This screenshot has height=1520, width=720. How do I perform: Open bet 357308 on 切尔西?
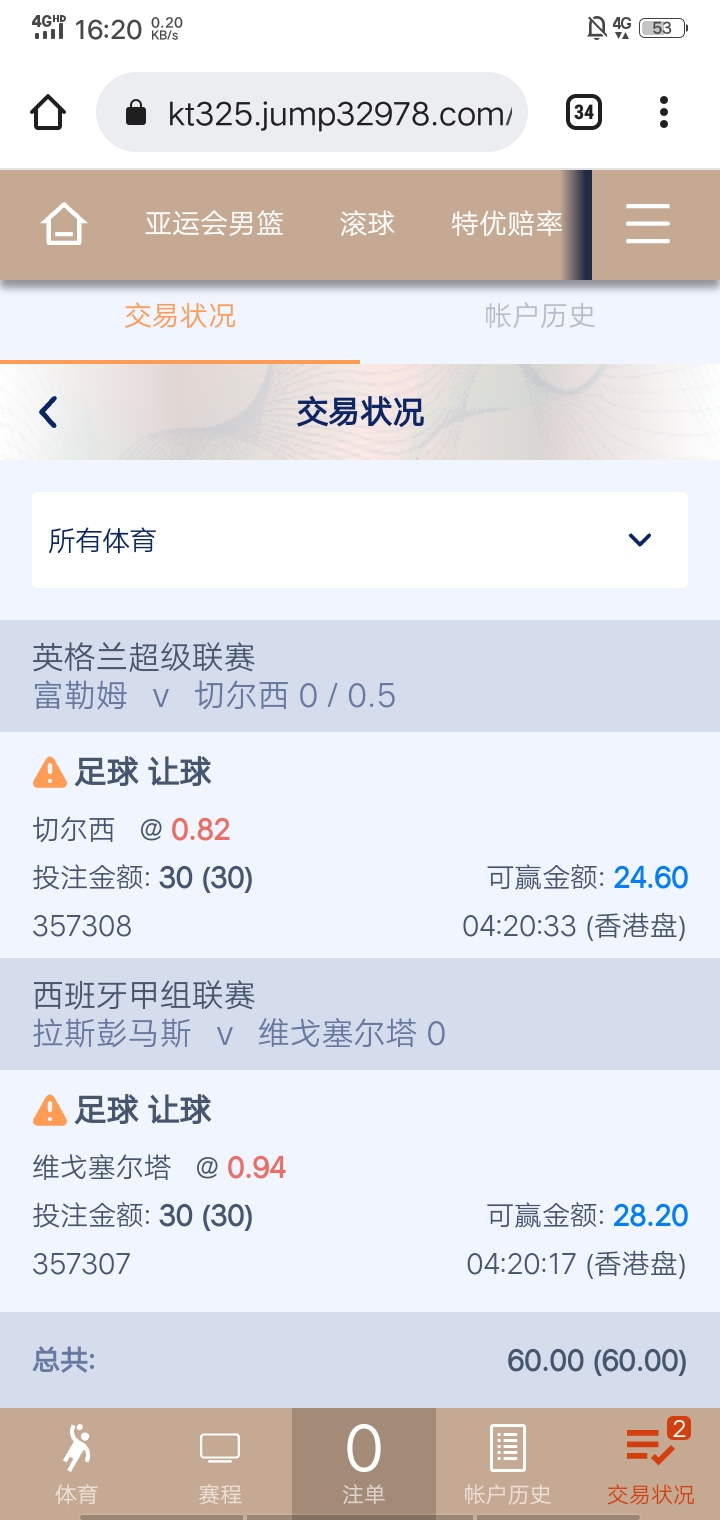(x=360, y=846)
